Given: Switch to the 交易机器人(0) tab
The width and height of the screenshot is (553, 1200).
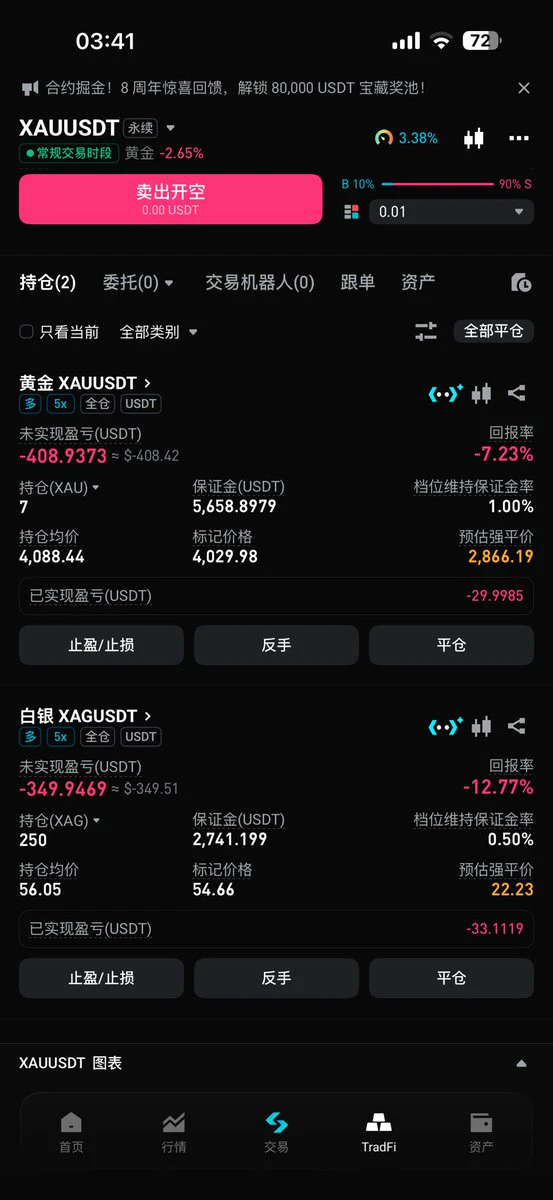Looking at the screenshot, I should 260,283.
